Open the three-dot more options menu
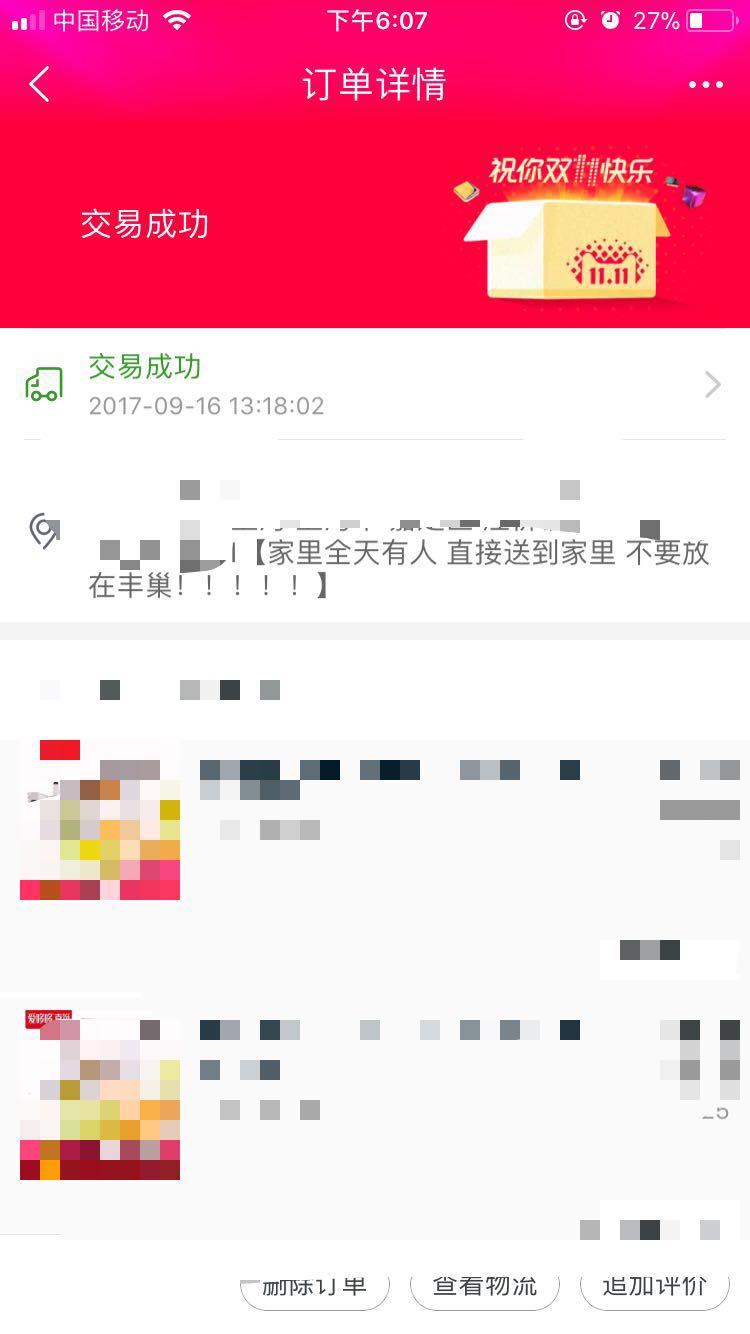Screen dimensions: 750x1334 coord(705,85)
